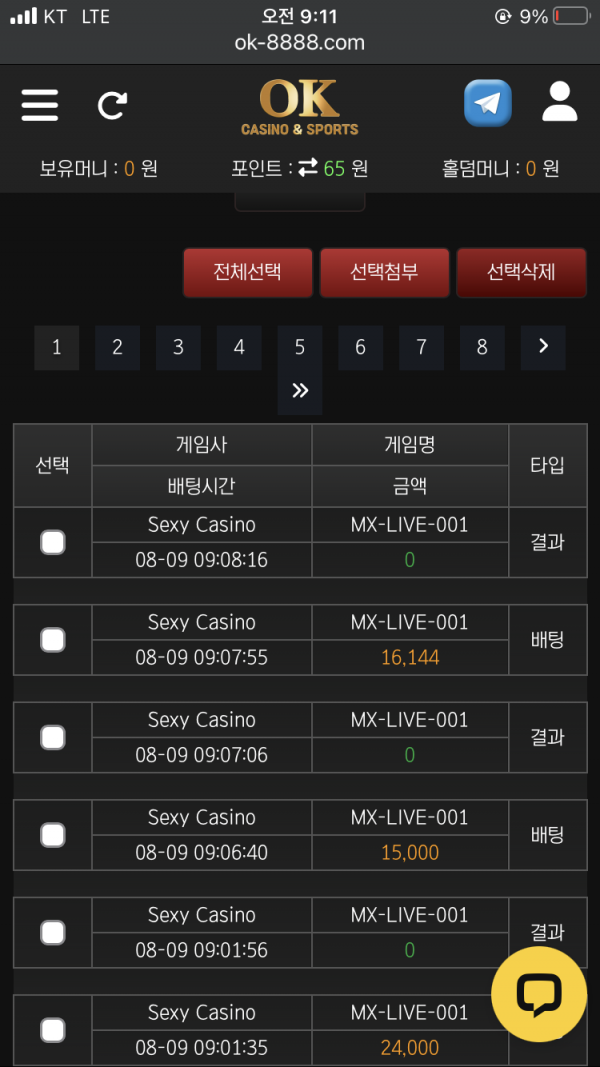
Task: Go to page 8
Action: coord(482,348)
